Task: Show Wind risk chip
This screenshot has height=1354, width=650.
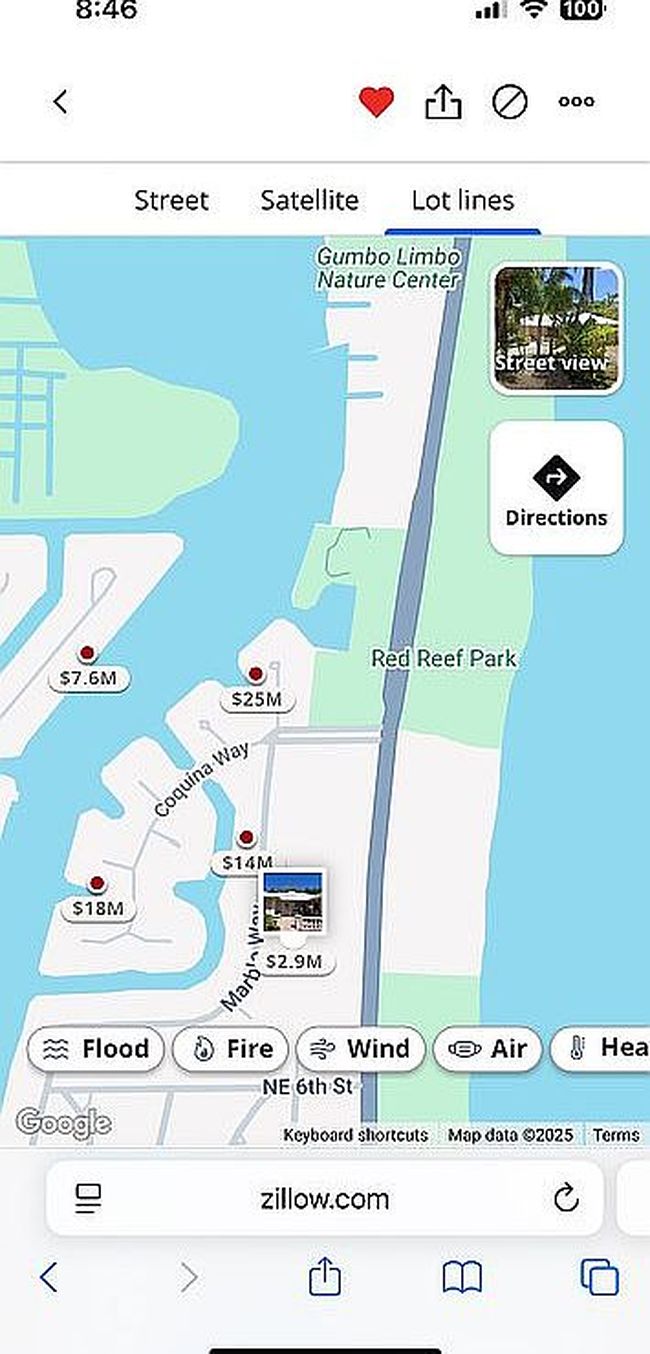Action: coord(360,1049)
